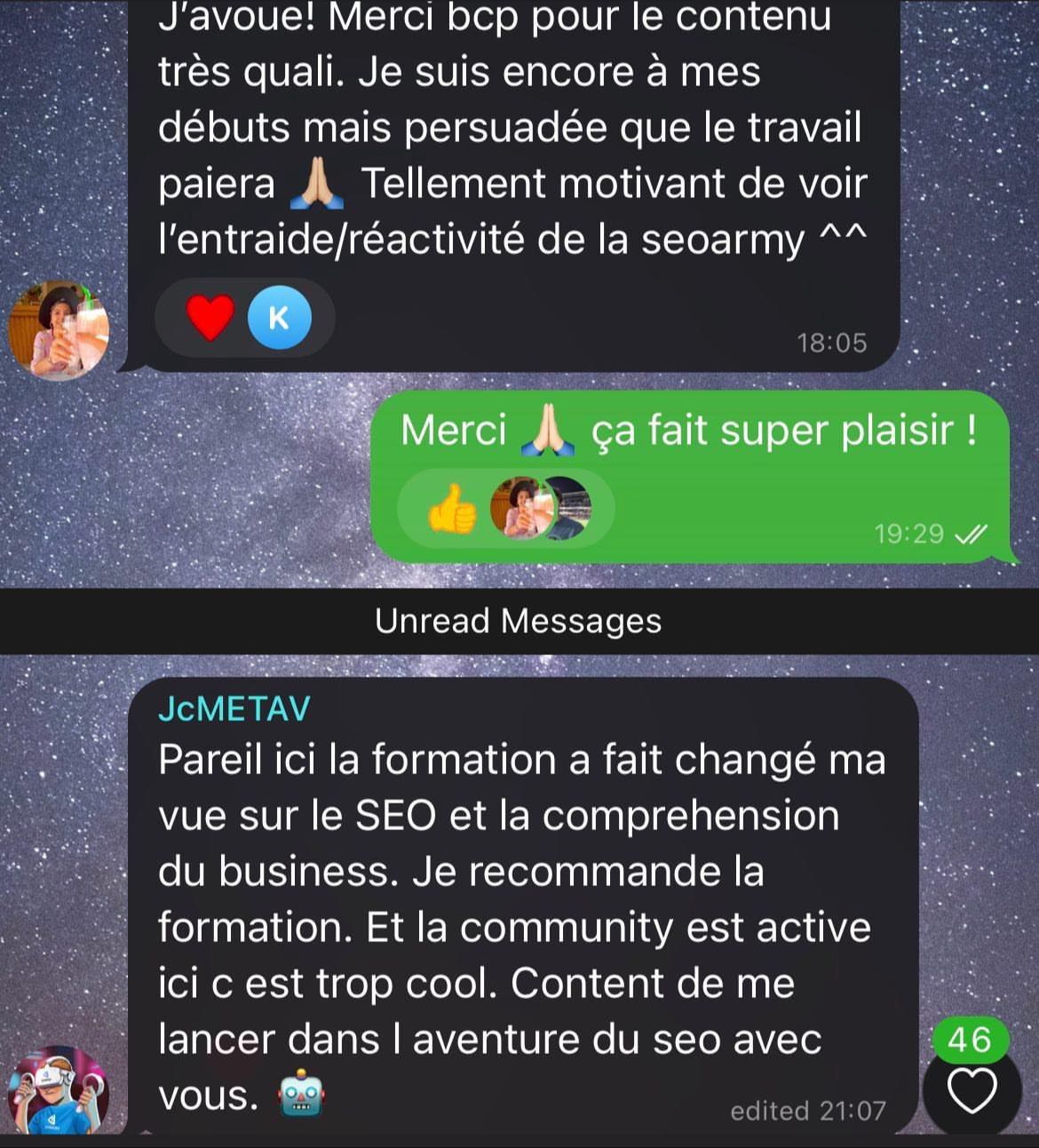Open the JcMETAV sender name
The height and width of the screenshot is (1148, 1039).
coord(234,709)
